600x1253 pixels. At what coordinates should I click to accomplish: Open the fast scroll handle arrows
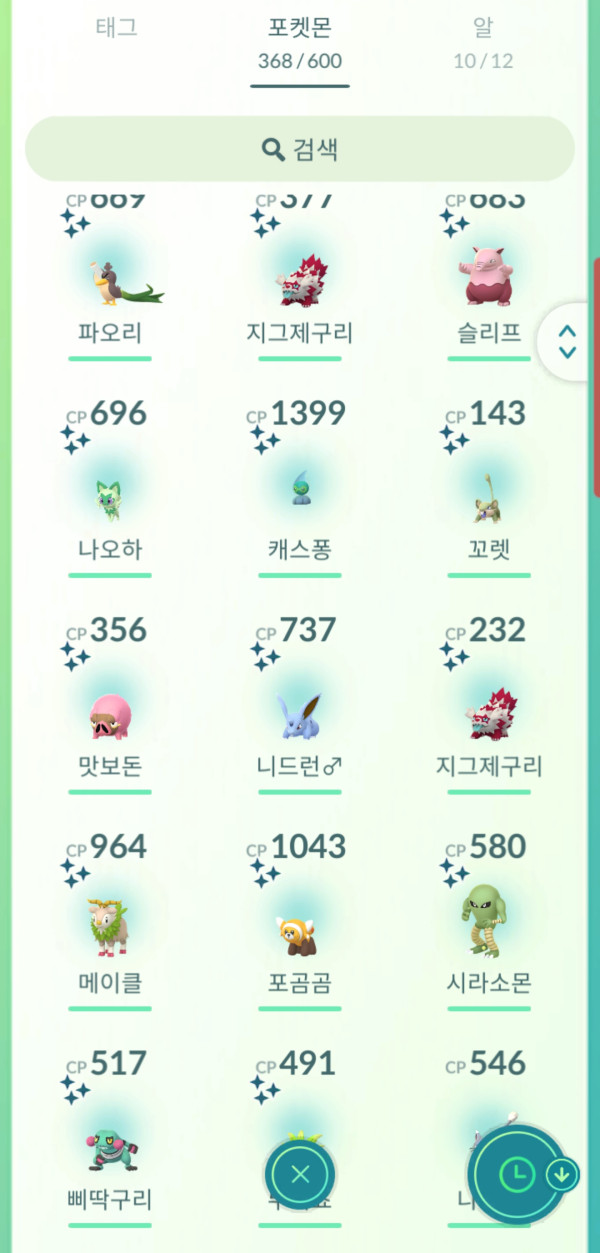point(567,342)
